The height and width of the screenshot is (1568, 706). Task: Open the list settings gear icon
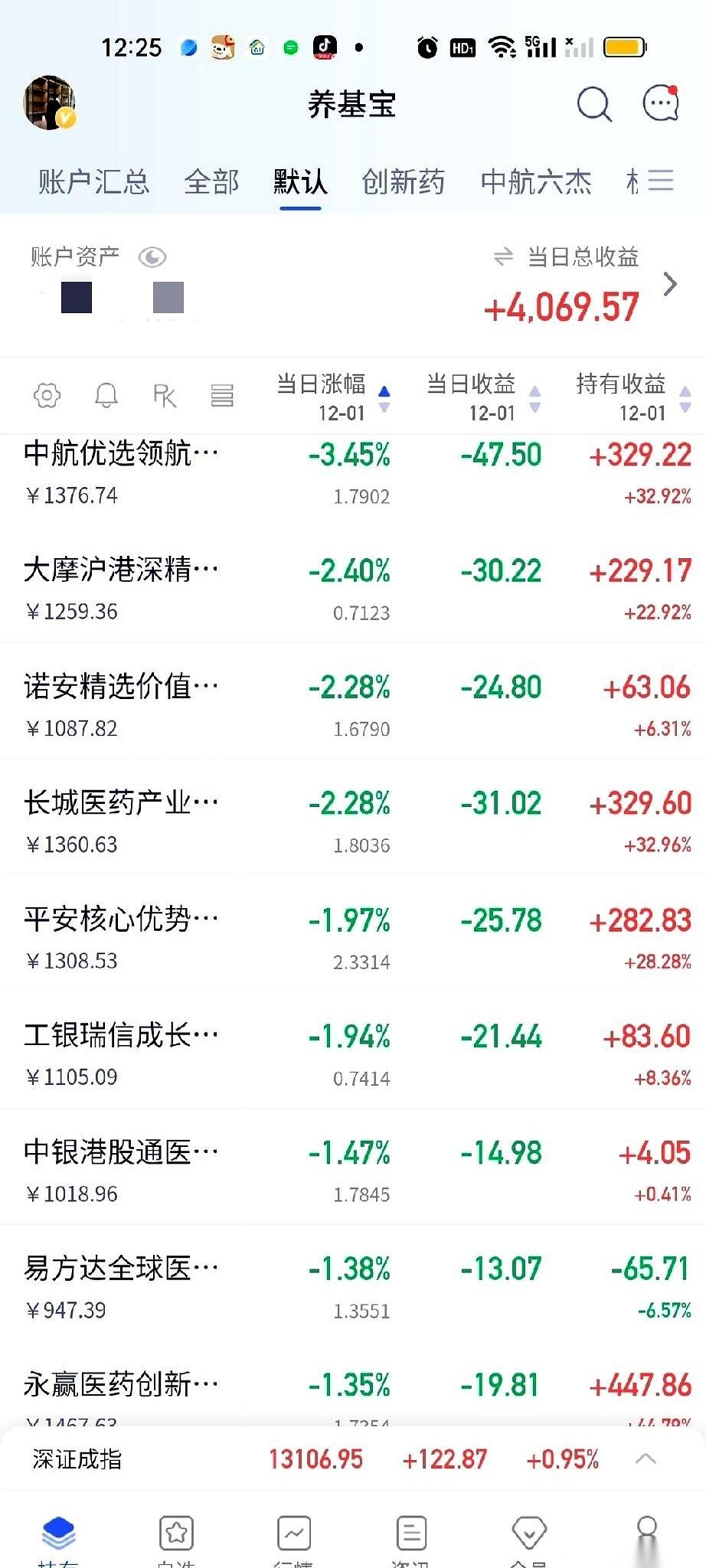pyautogui.click(x=47, y=396)
